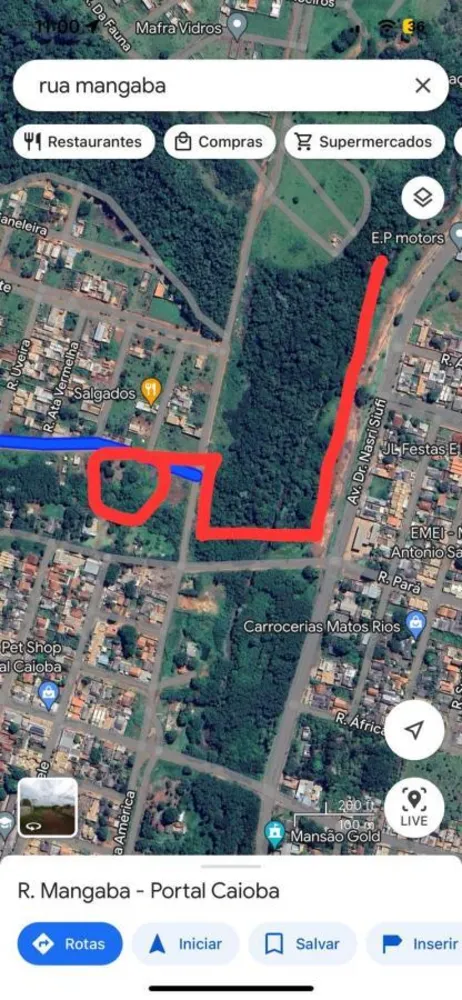This screenshot has width=462, height=1000.
Task: Tap the Inserir flag button
Action: pyautogui.click(x=415, y=944)
